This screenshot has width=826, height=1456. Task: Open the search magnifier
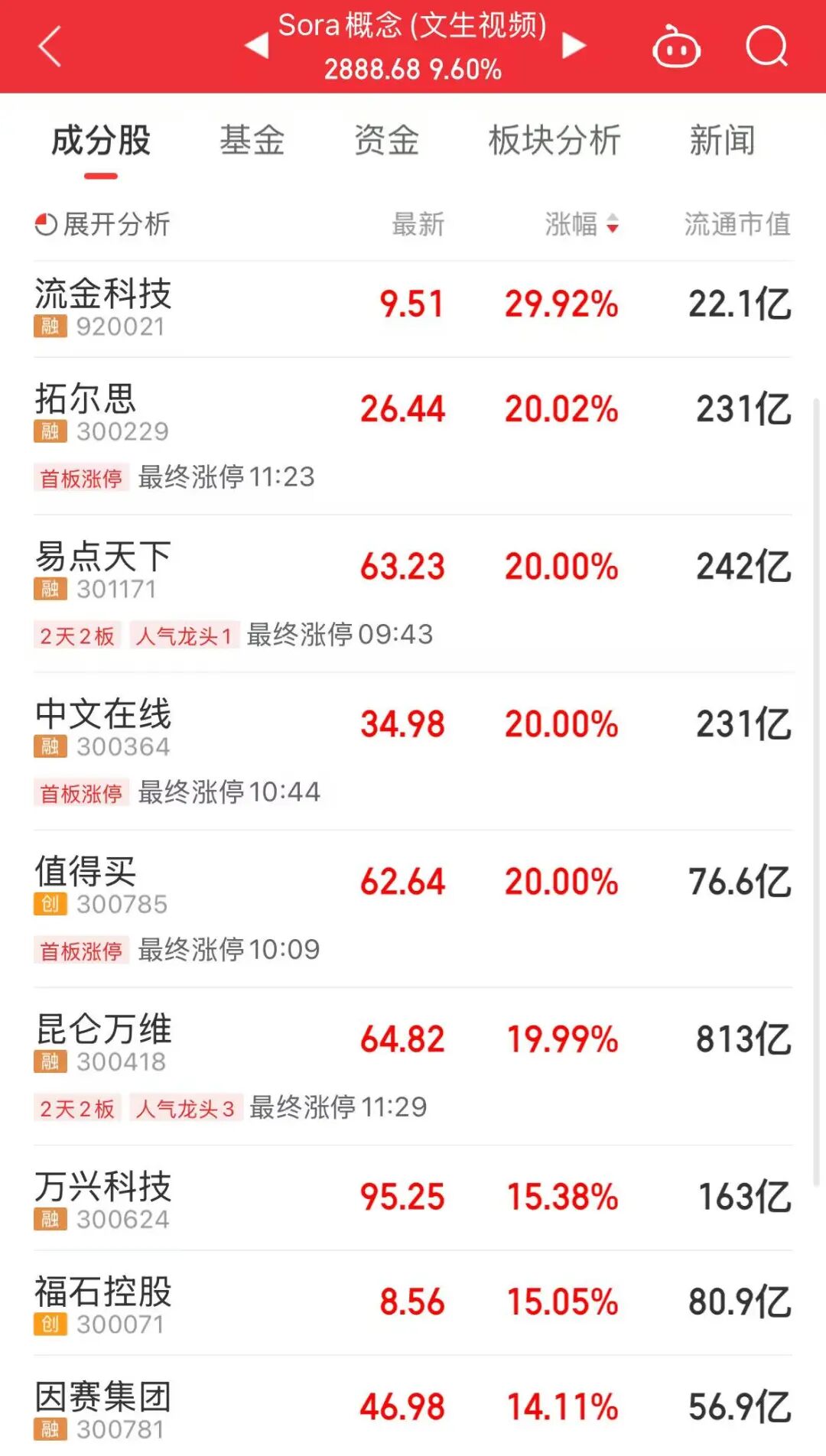coord(766,47)
